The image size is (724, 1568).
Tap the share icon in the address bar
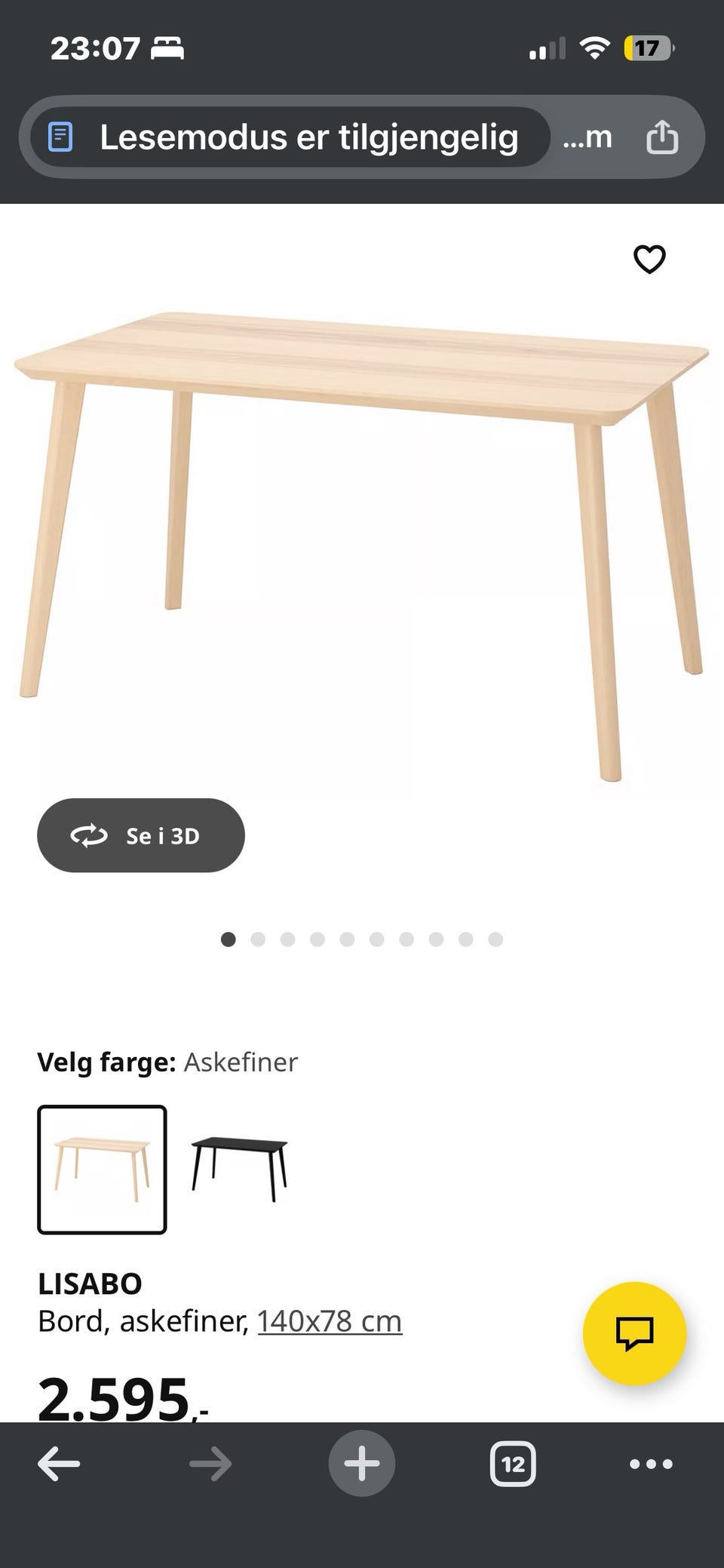[662, 137]
